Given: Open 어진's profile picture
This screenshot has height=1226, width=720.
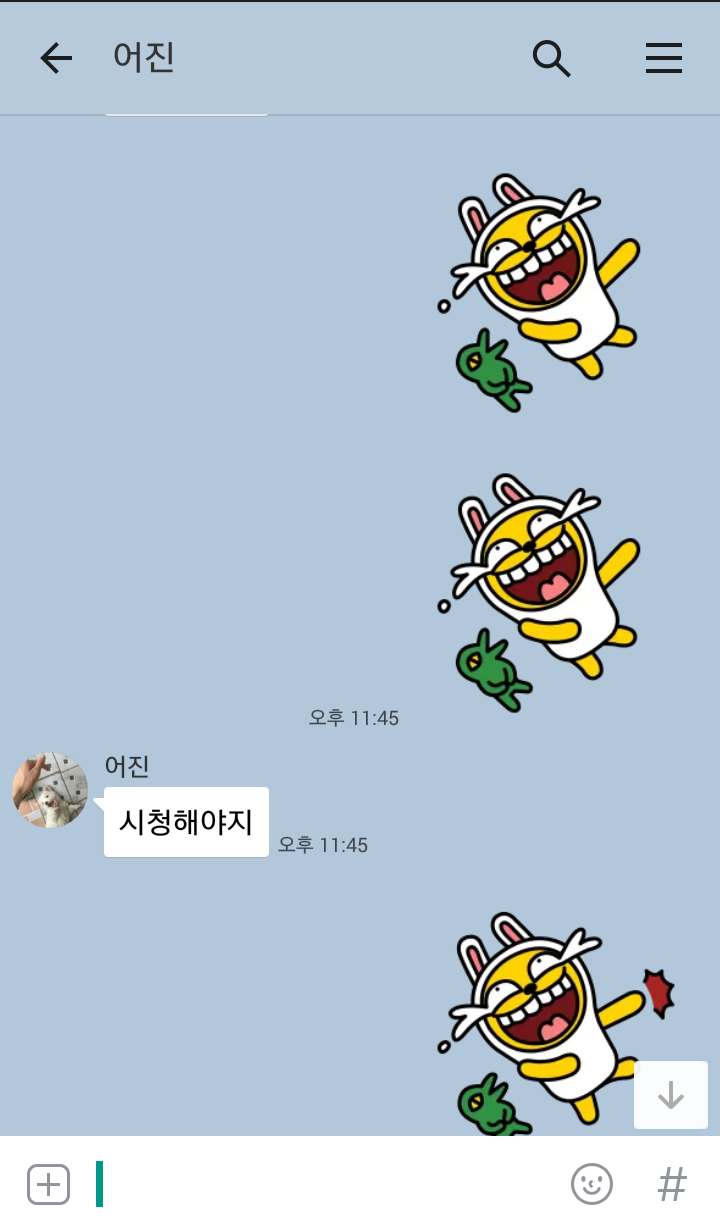Looking at the screenshot, I should 50,790.
